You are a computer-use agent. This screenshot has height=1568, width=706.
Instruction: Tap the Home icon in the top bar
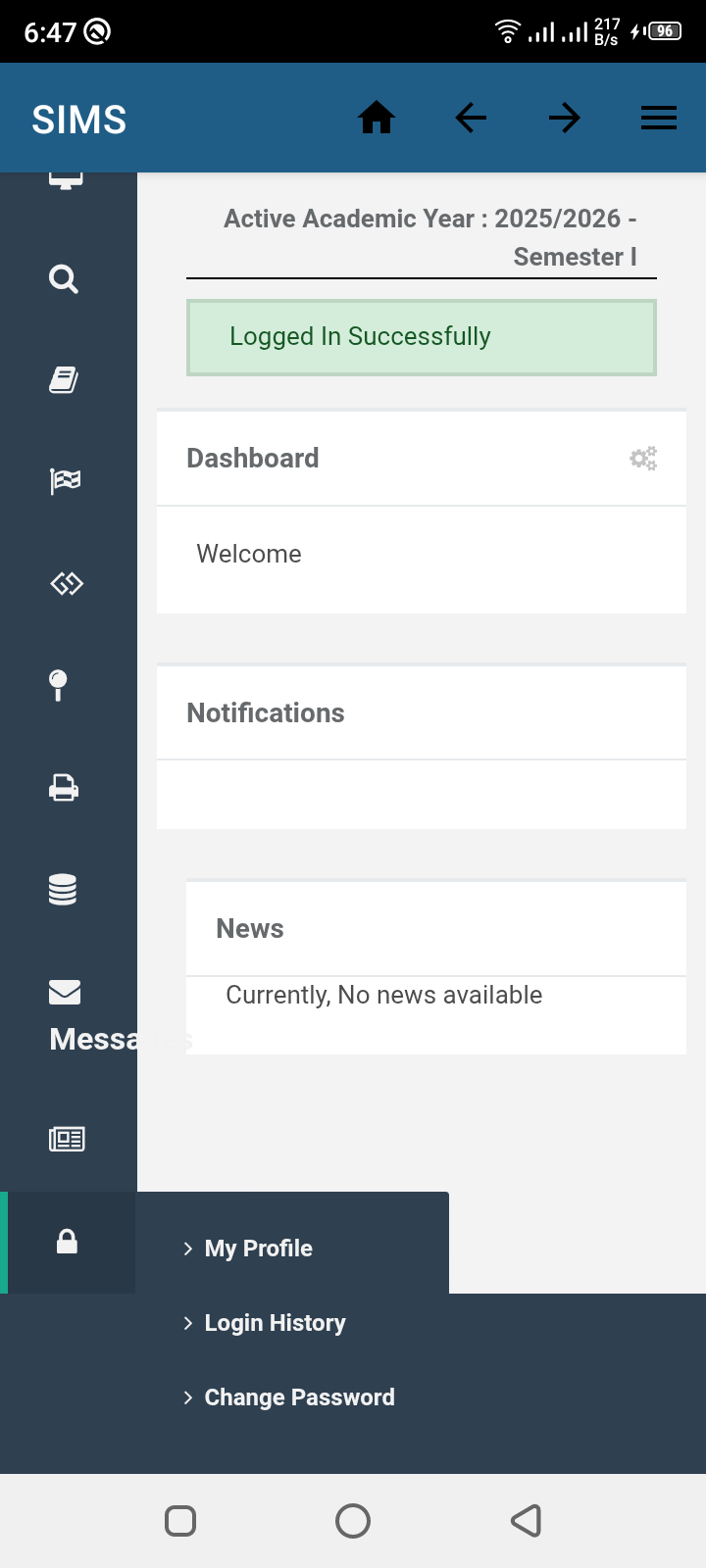(x=377, y=118)
